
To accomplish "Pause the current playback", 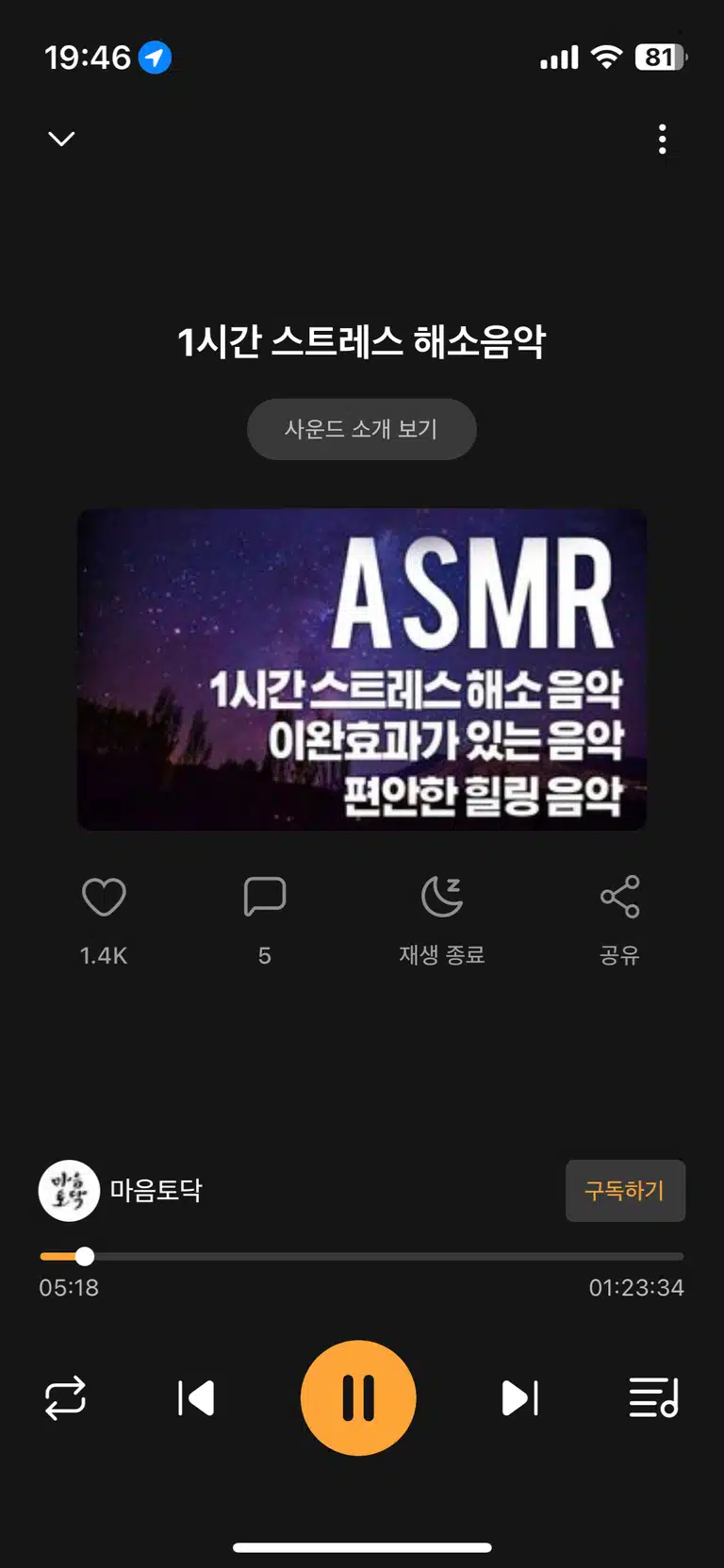I will (x=358, y=1398).
